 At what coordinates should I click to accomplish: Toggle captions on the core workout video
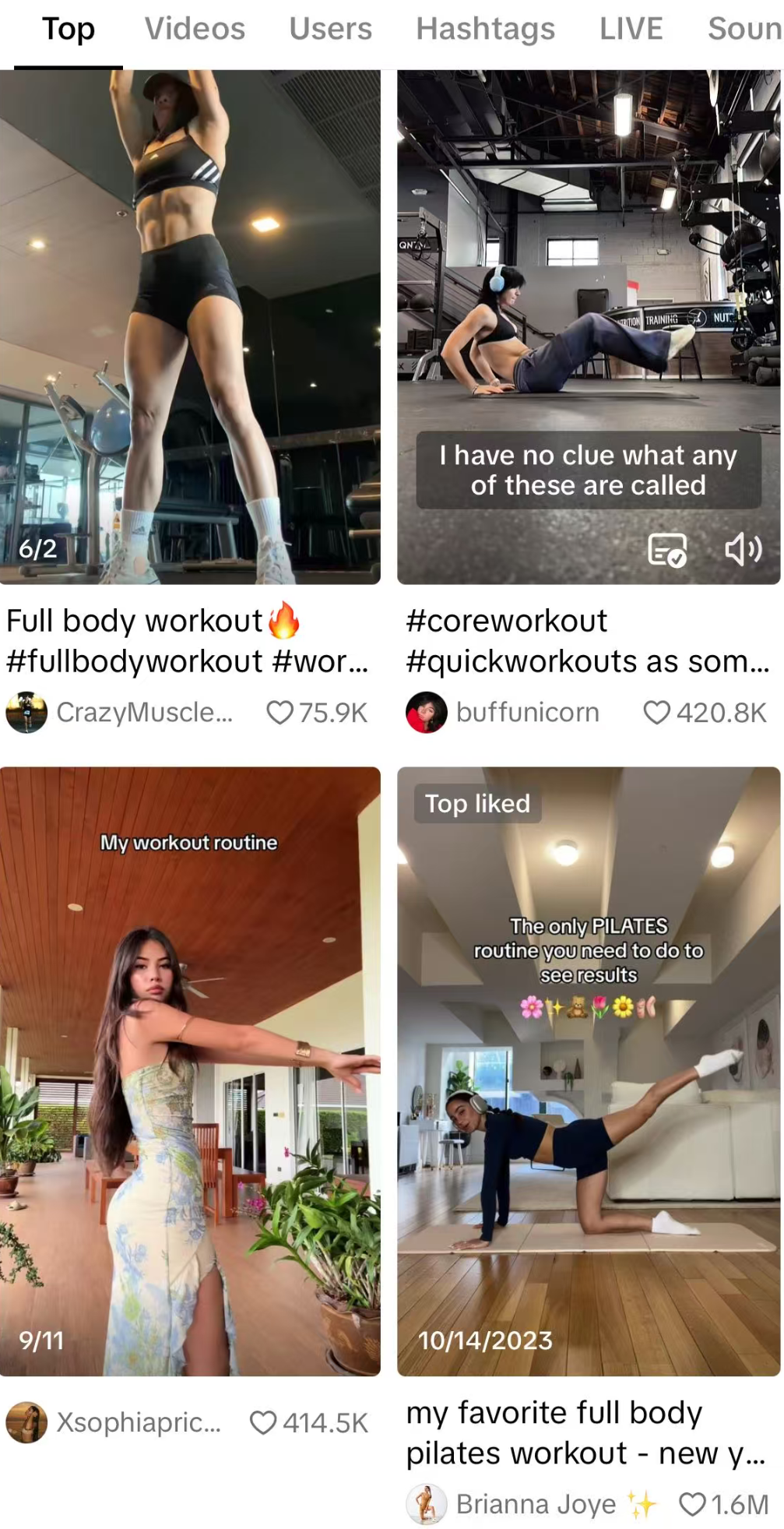667,550
